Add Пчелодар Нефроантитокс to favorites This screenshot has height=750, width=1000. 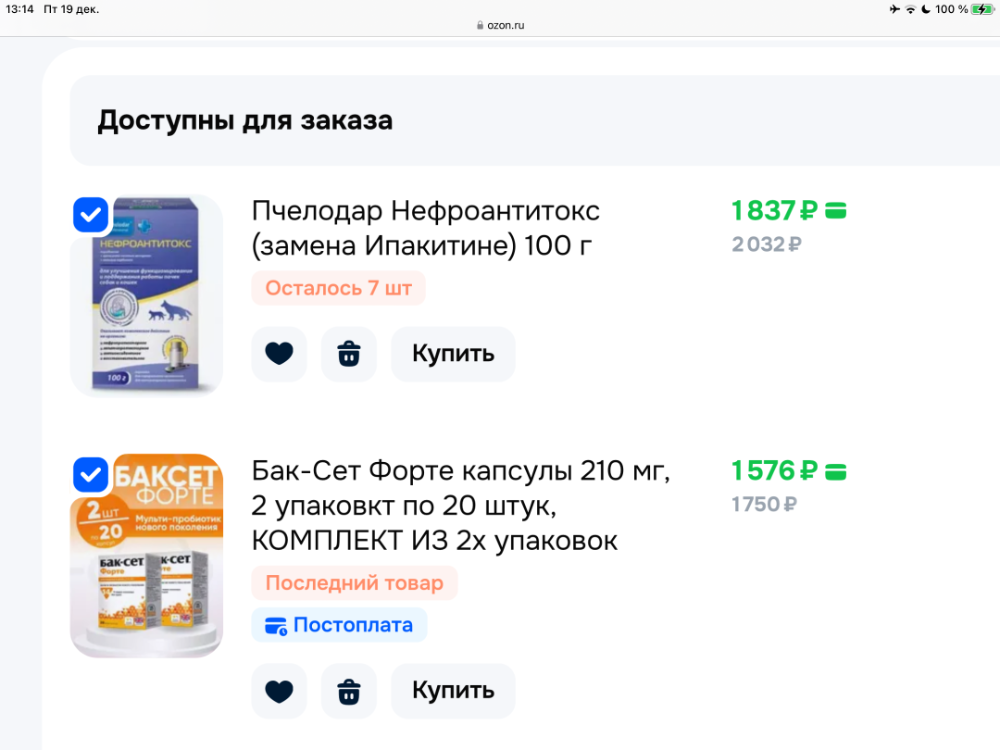click(x=279, y=354)
